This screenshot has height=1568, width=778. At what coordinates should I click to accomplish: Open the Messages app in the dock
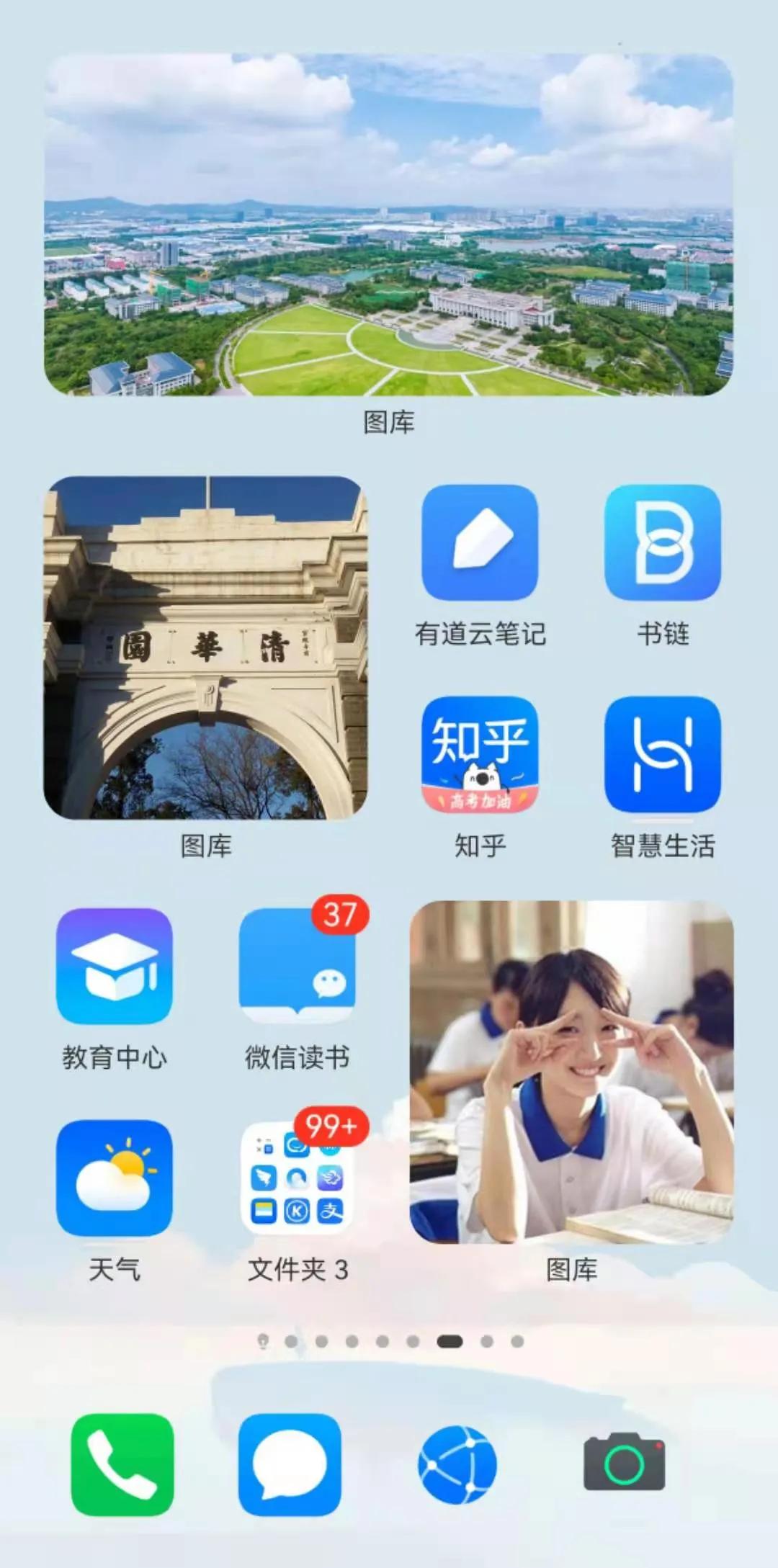290,1464
